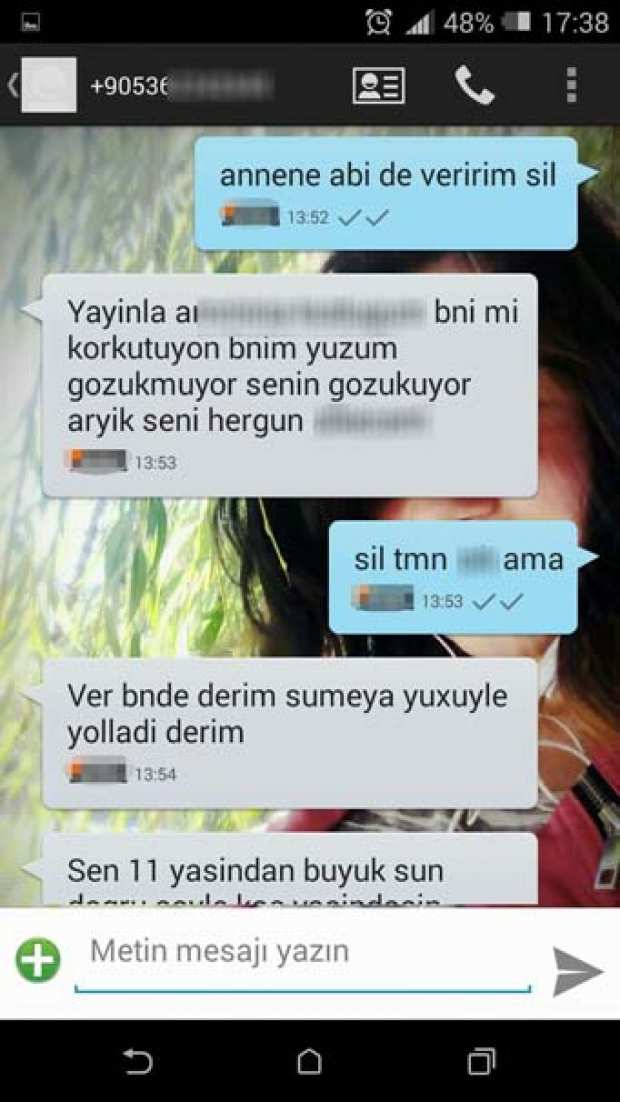The height and width of the screenshot is (1102, 620).
Task: Open recent apps from the navigation bar
Action: point(481,1061)
